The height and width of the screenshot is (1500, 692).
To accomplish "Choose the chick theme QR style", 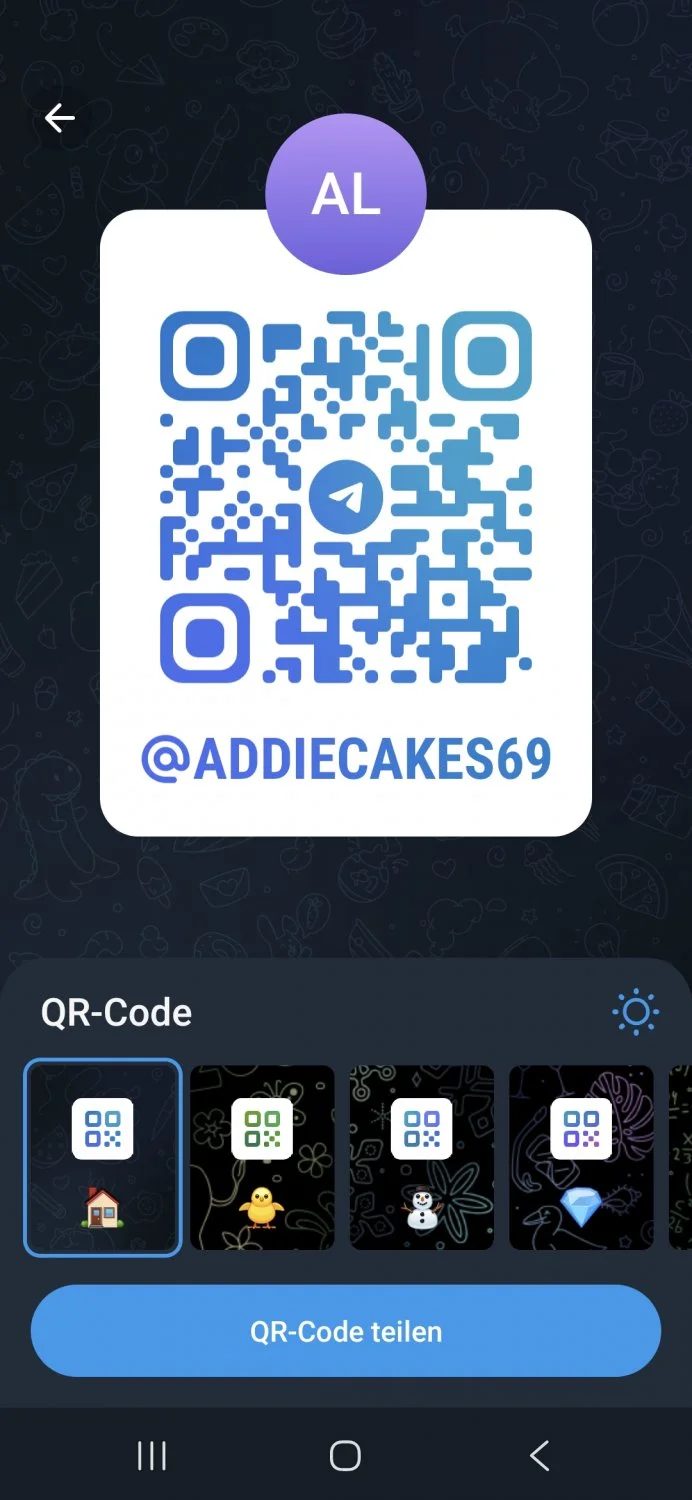I will pyautogui.click(x=262, y=1157).
